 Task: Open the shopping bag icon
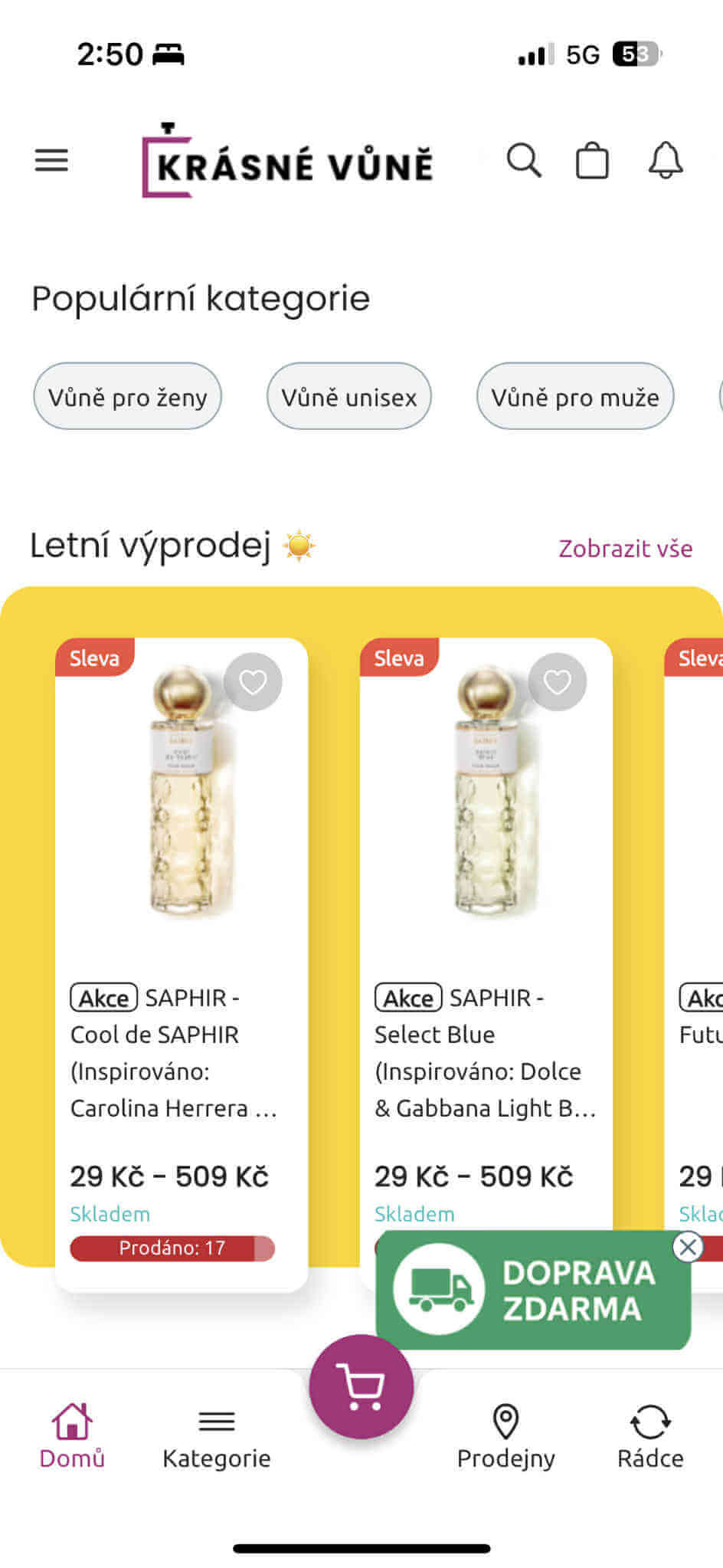click(x=592, y=160)
